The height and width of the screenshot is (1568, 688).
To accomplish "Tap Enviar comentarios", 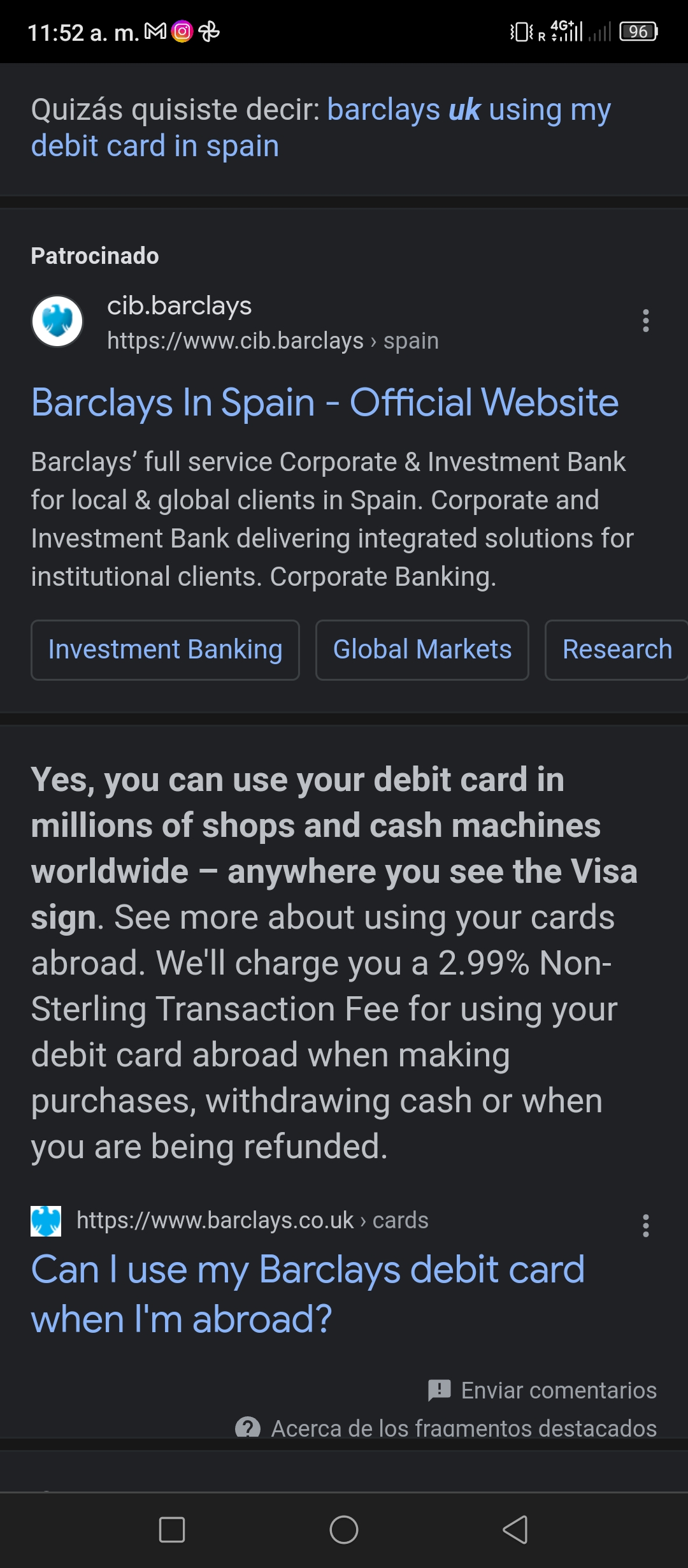I will click(543, 1390).
